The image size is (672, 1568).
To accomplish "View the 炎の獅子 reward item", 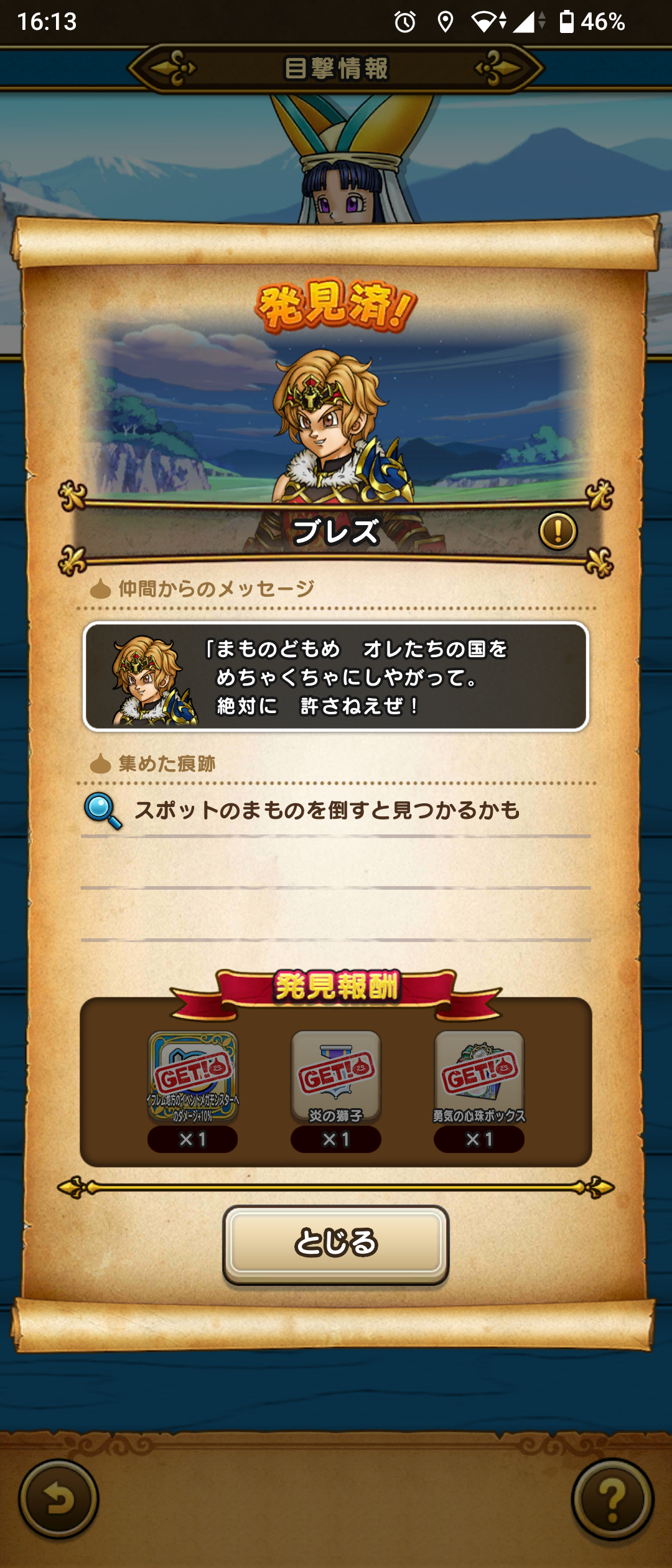I will [x=336, y=1076].
